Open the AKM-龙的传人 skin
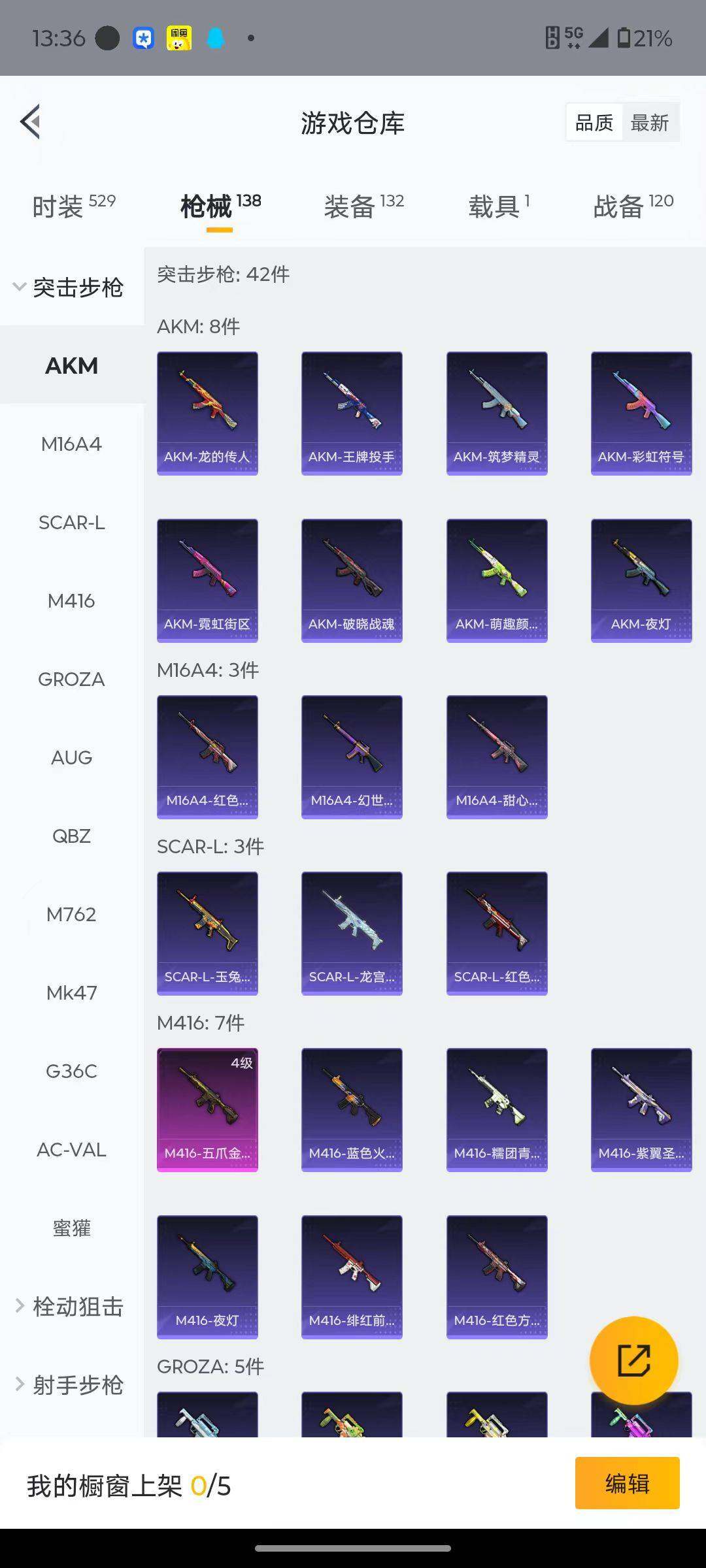 click(207, 413)
